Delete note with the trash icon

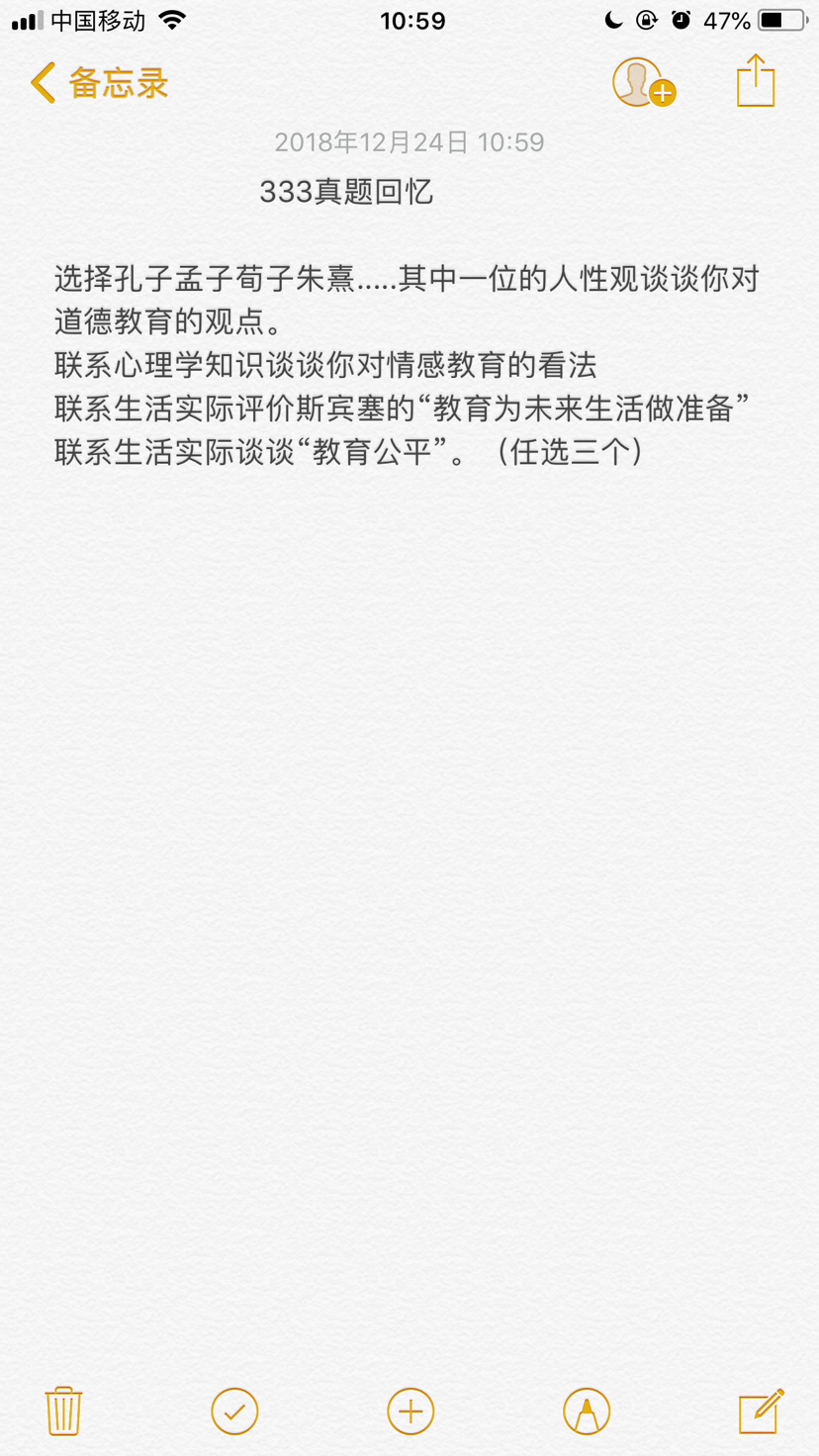pyautogui.click(x=63, y=1410)
